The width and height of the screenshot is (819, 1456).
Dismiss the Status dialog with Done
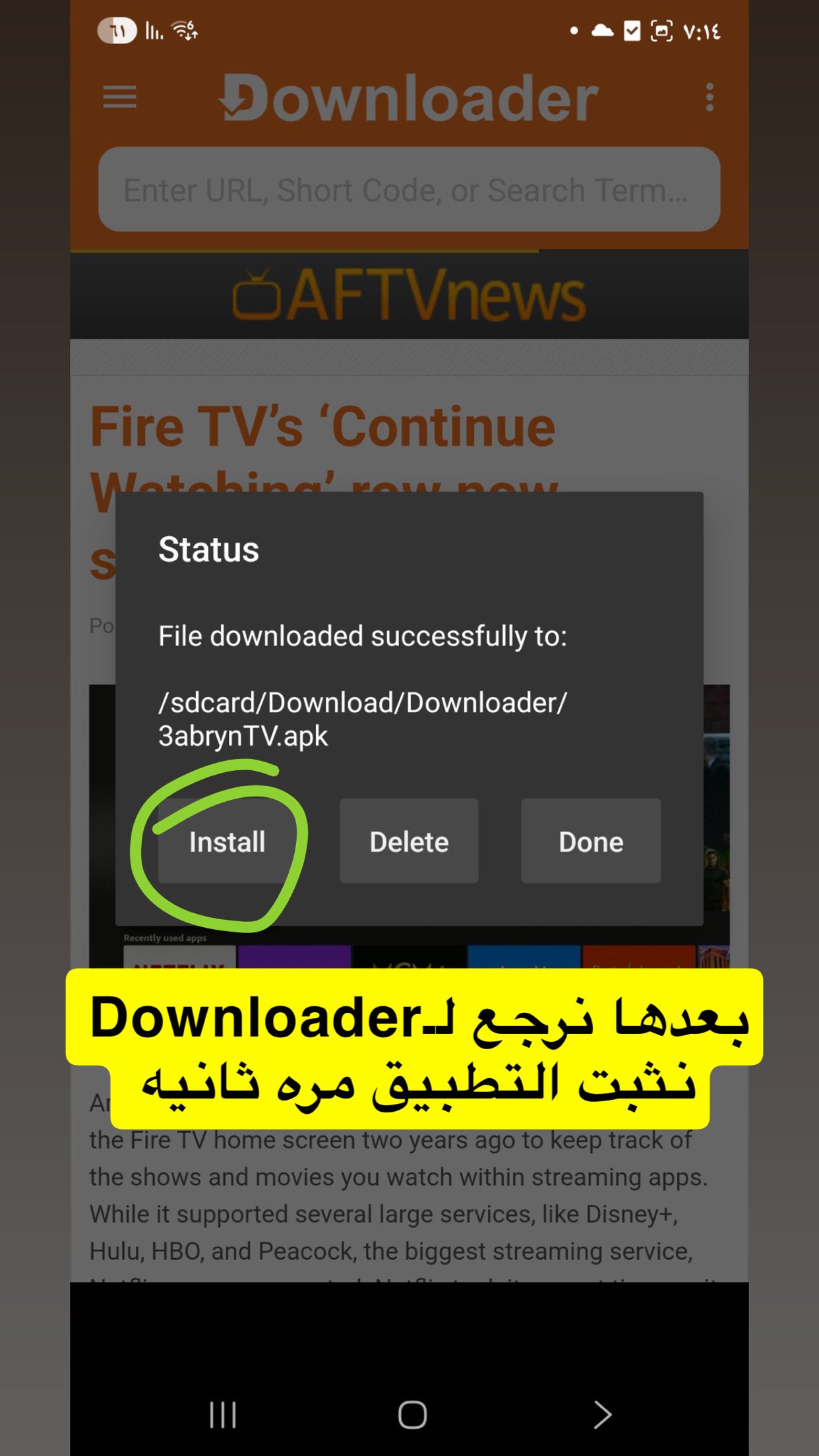tap(591, 841)
